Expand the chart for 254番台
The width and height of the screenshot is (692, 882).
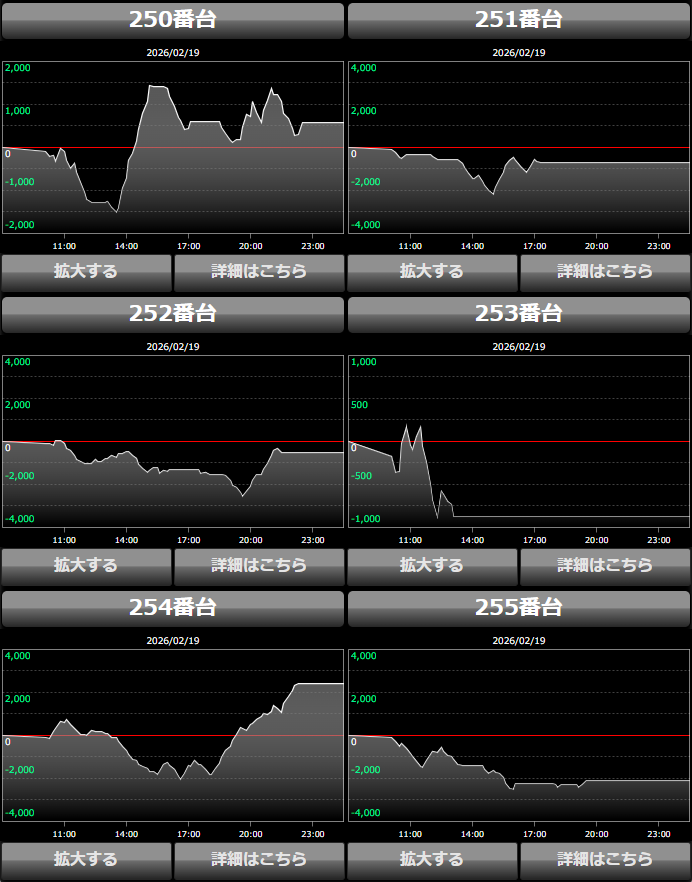[86, 859]
